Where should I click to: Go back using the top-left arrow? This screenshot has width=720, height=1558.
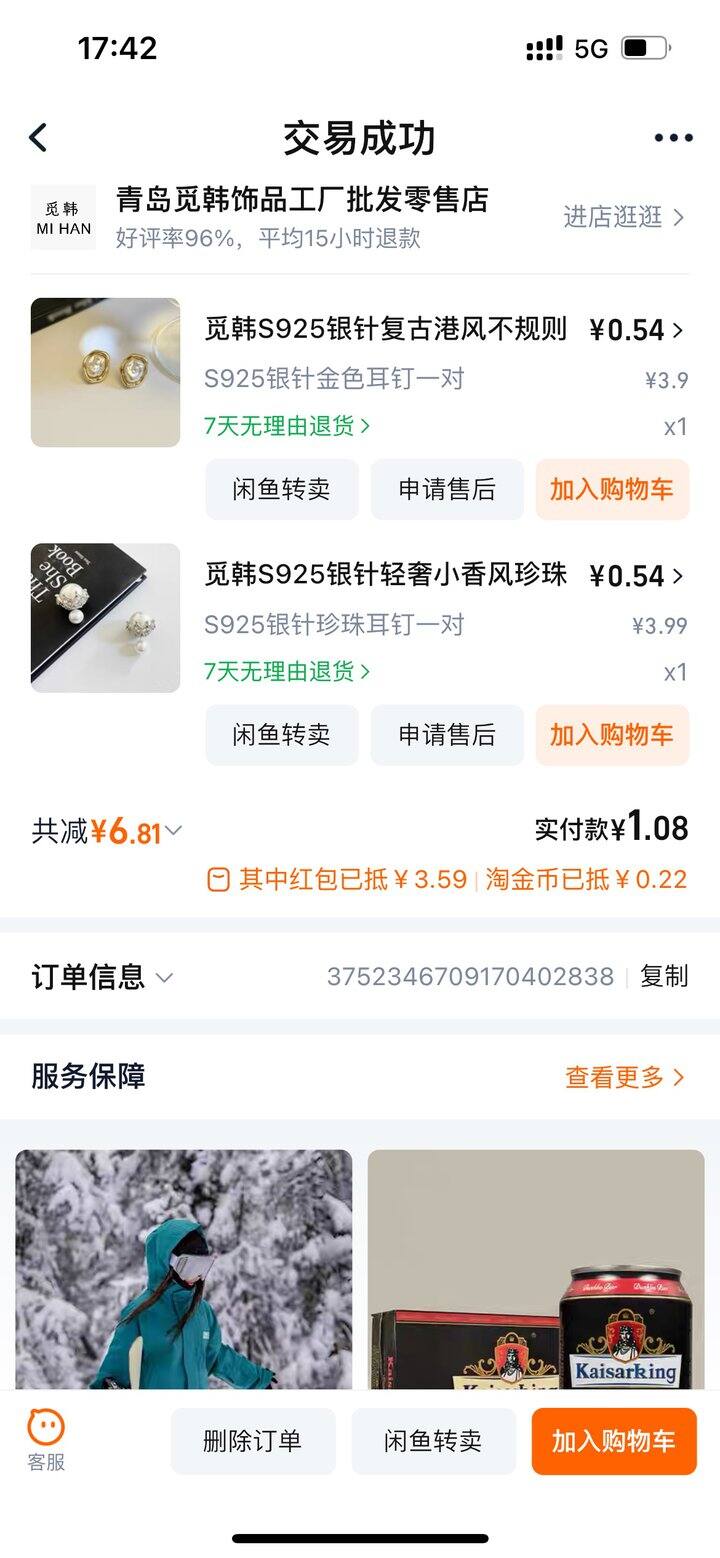pos(38,138)
